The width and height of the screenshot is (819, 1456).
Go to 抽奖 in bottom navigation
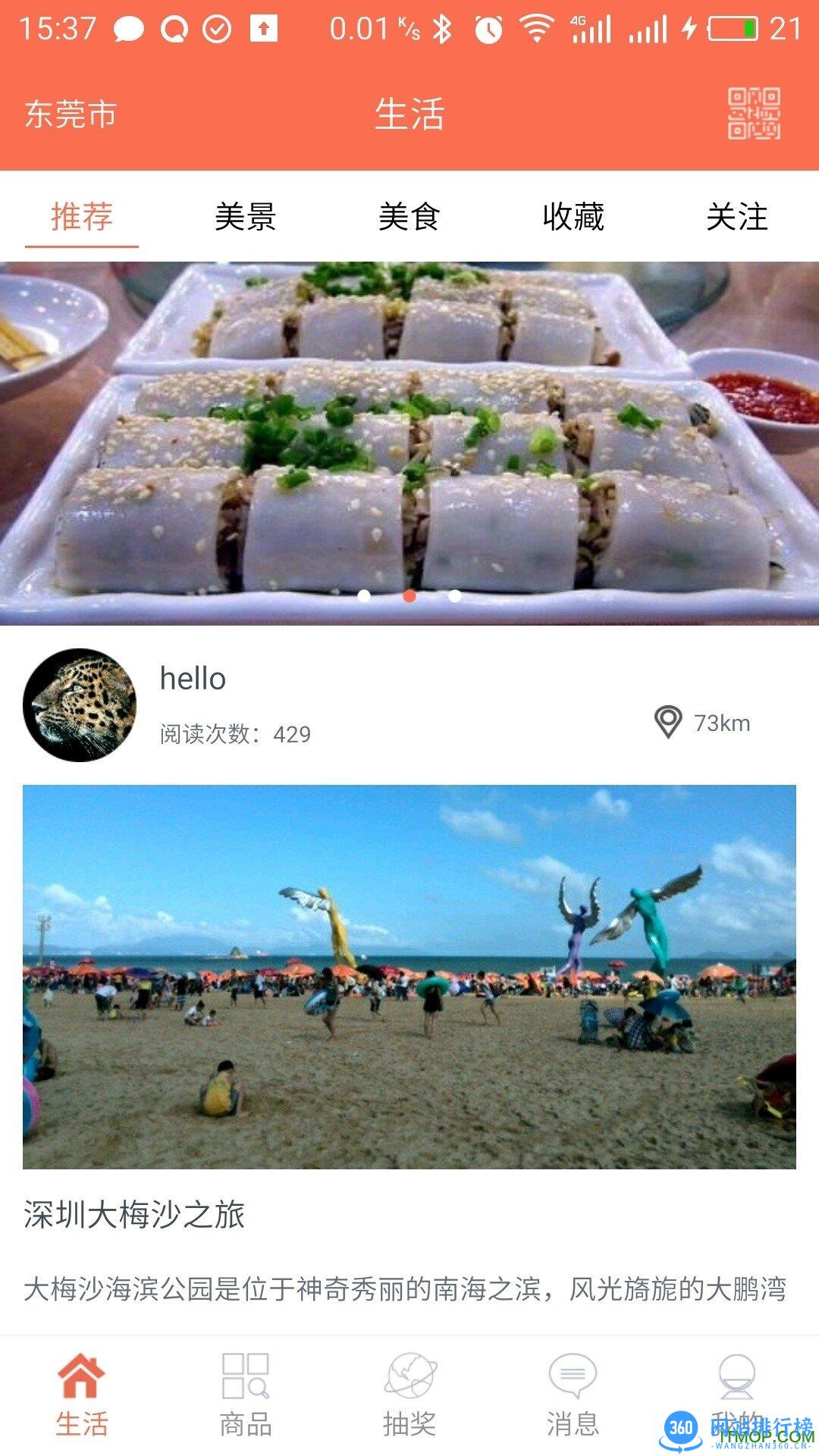click(409, 1395)
